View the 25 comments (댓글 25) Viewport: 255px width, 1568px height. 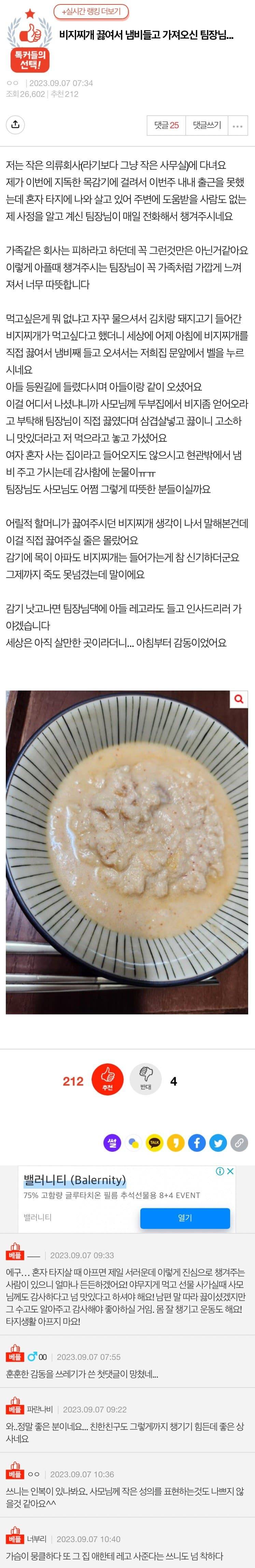166,125
